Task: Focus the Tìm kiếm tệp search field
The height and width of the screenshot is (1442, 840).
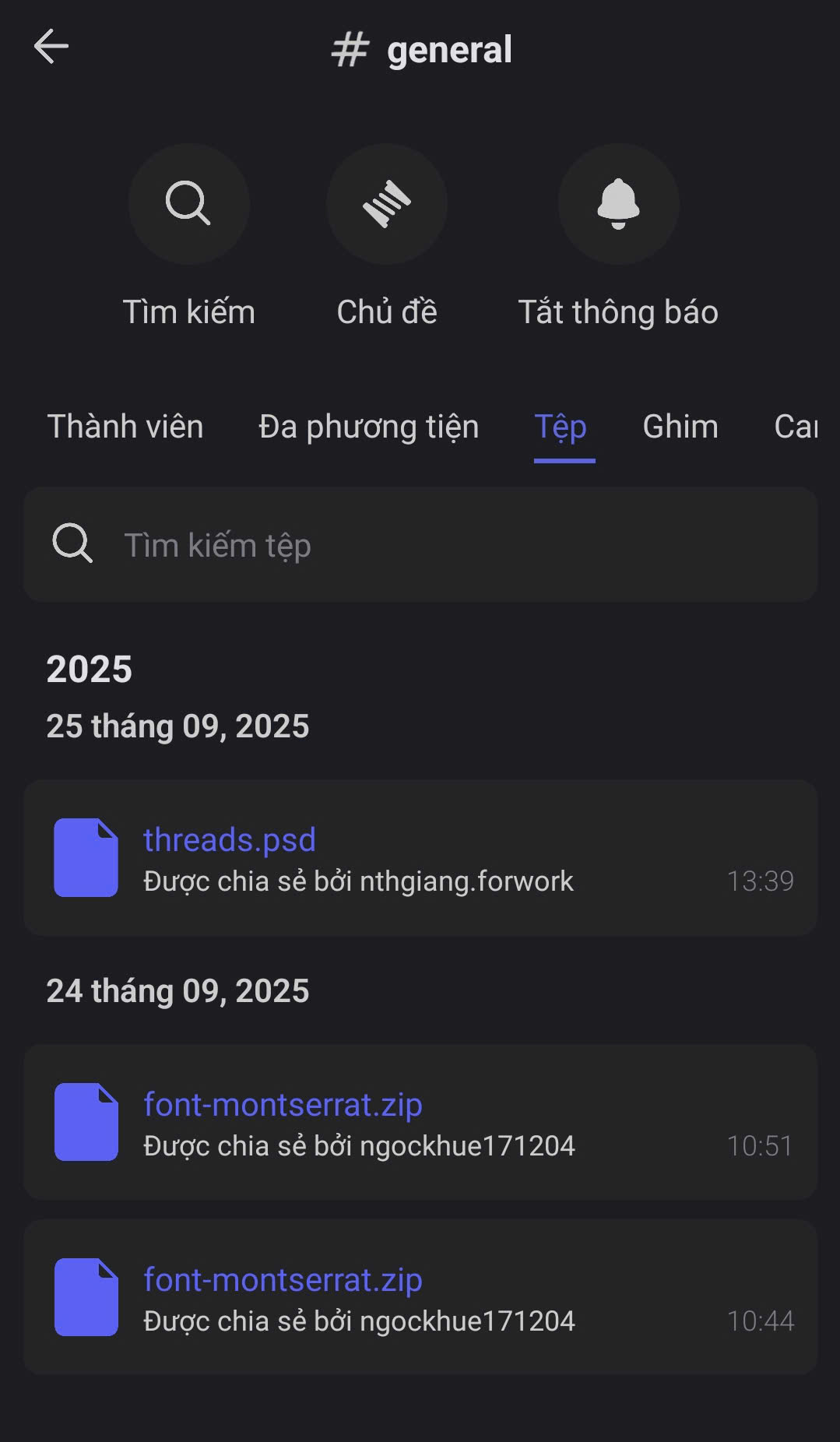Action: pos(420,544)
